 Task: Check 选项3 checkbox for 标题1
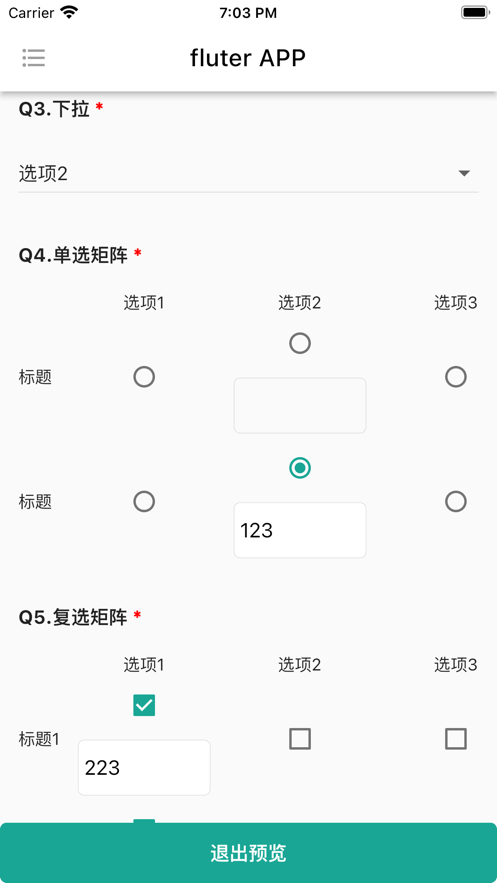pyautogui.click(x=456, y=738)
